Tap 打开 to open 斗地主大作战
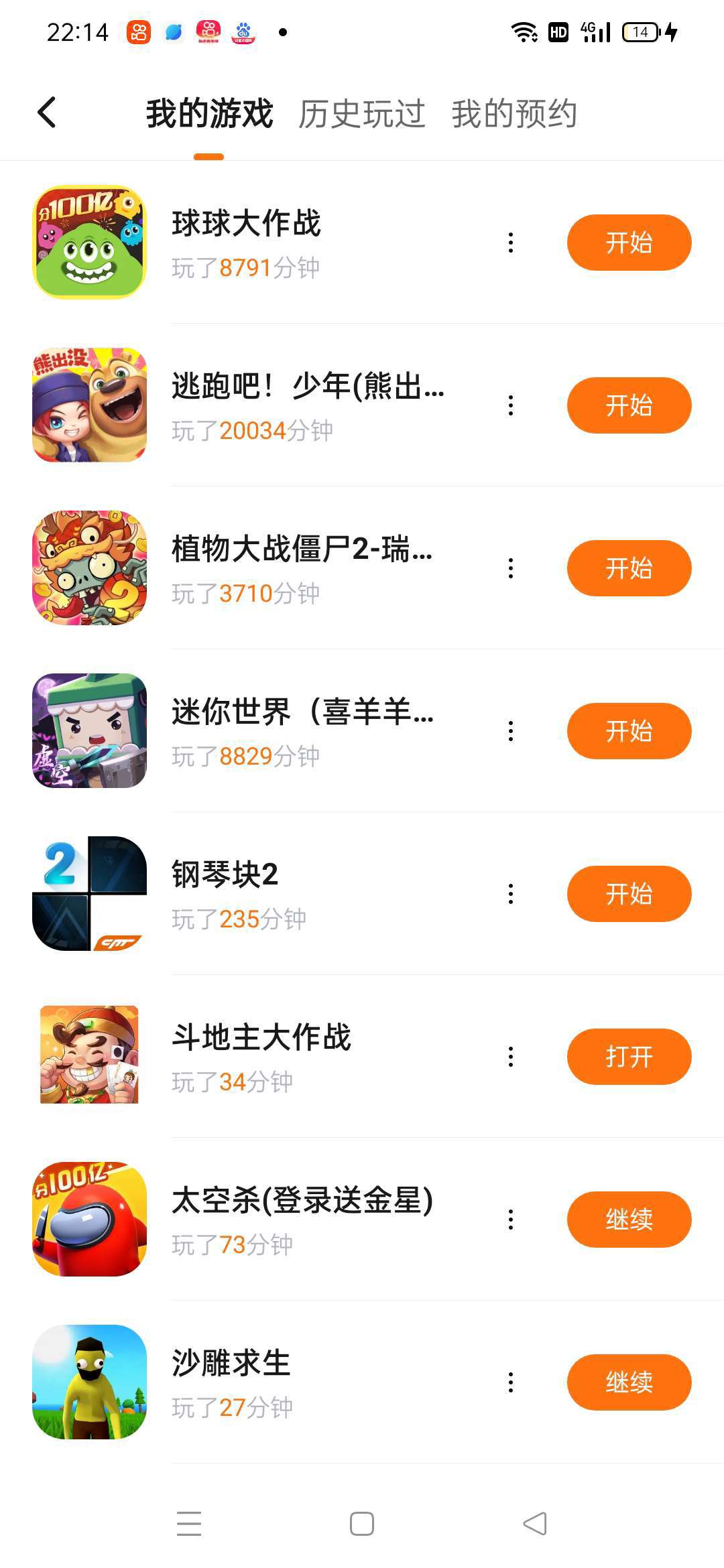 (x=629, y=1057)
